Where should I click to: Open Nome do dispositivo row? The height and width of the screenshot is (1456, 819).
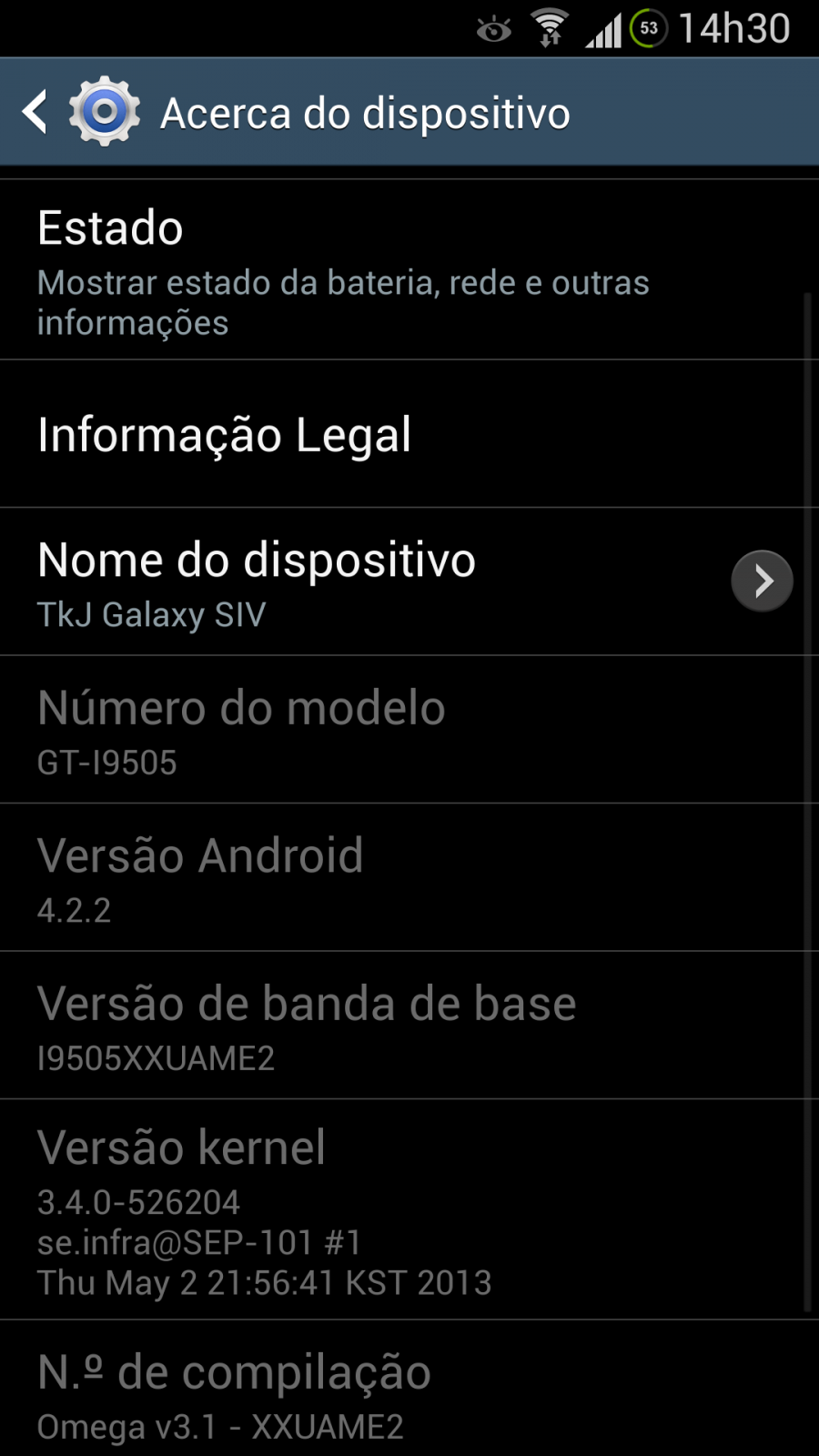403,581
